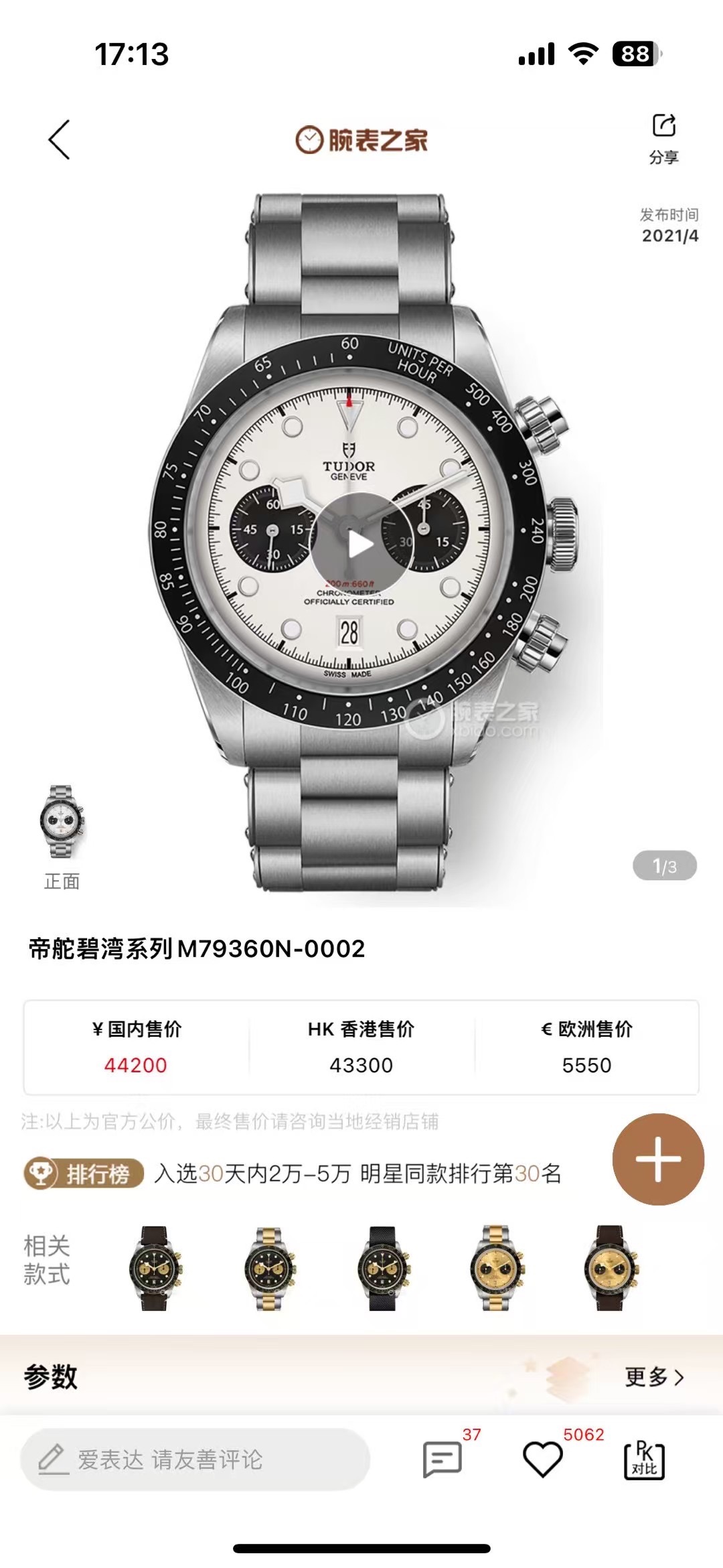Screen dimensions: 723x1568
Task: Open the champagne dial brown strap related model
Action: pos(610,1269)
